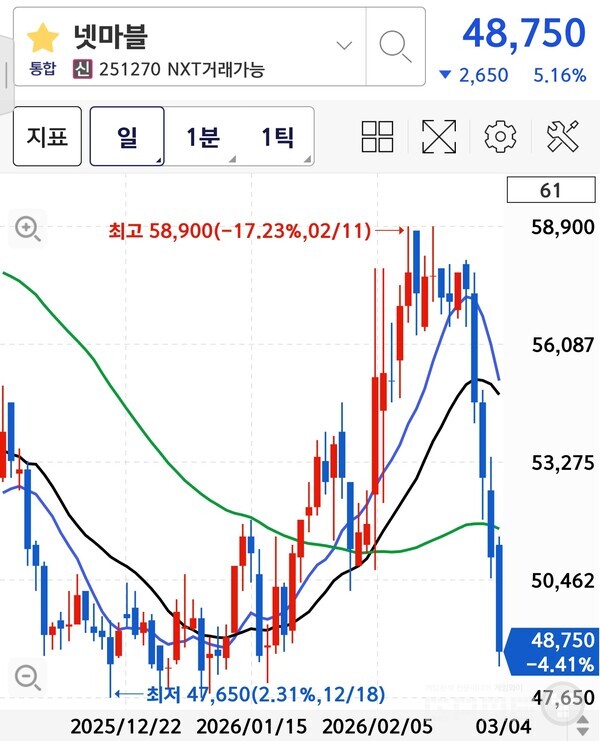The width and height of the screenshot is (600, 741).
Task: Select the 일 daily chart period
Action: [127, 136]
